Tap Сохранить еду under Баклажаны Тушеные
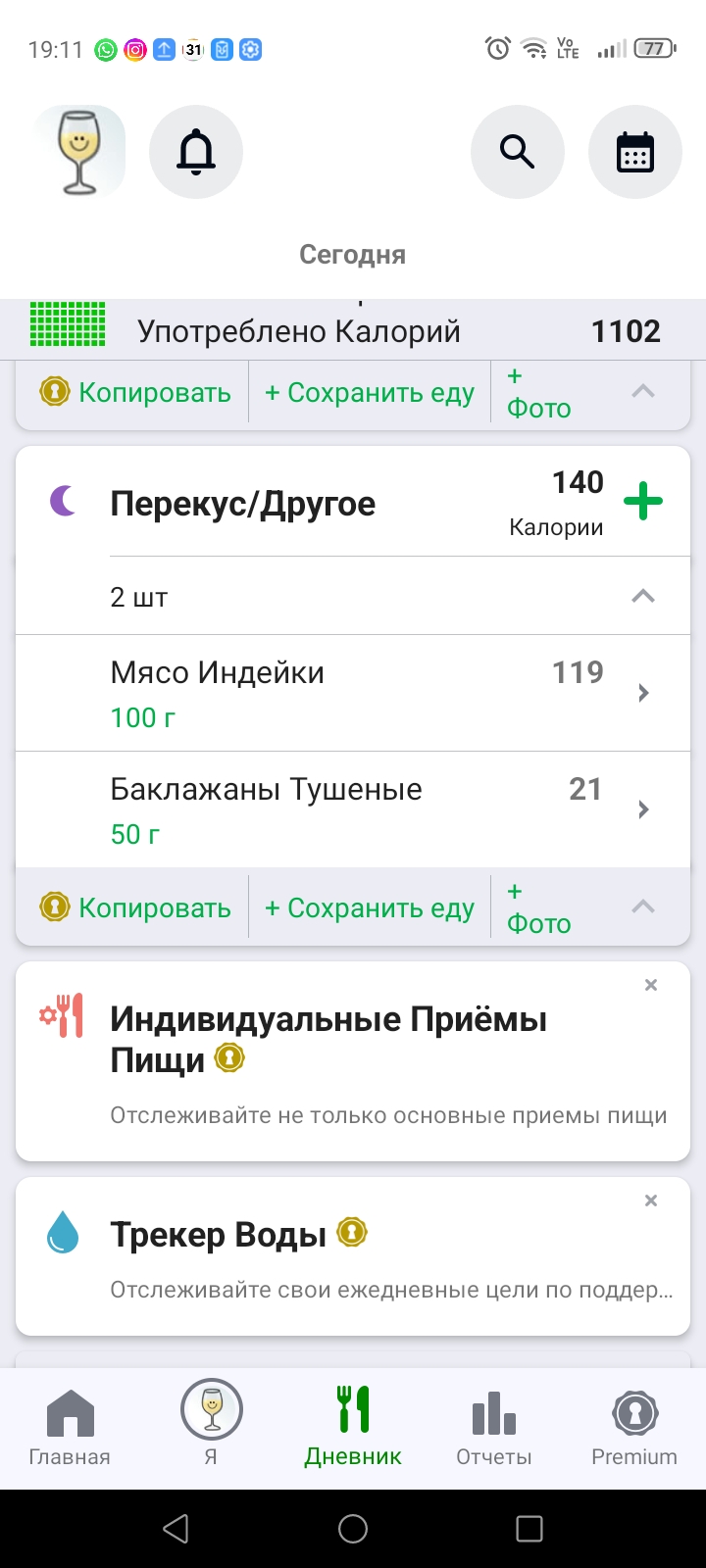 [x=370, y=907]
